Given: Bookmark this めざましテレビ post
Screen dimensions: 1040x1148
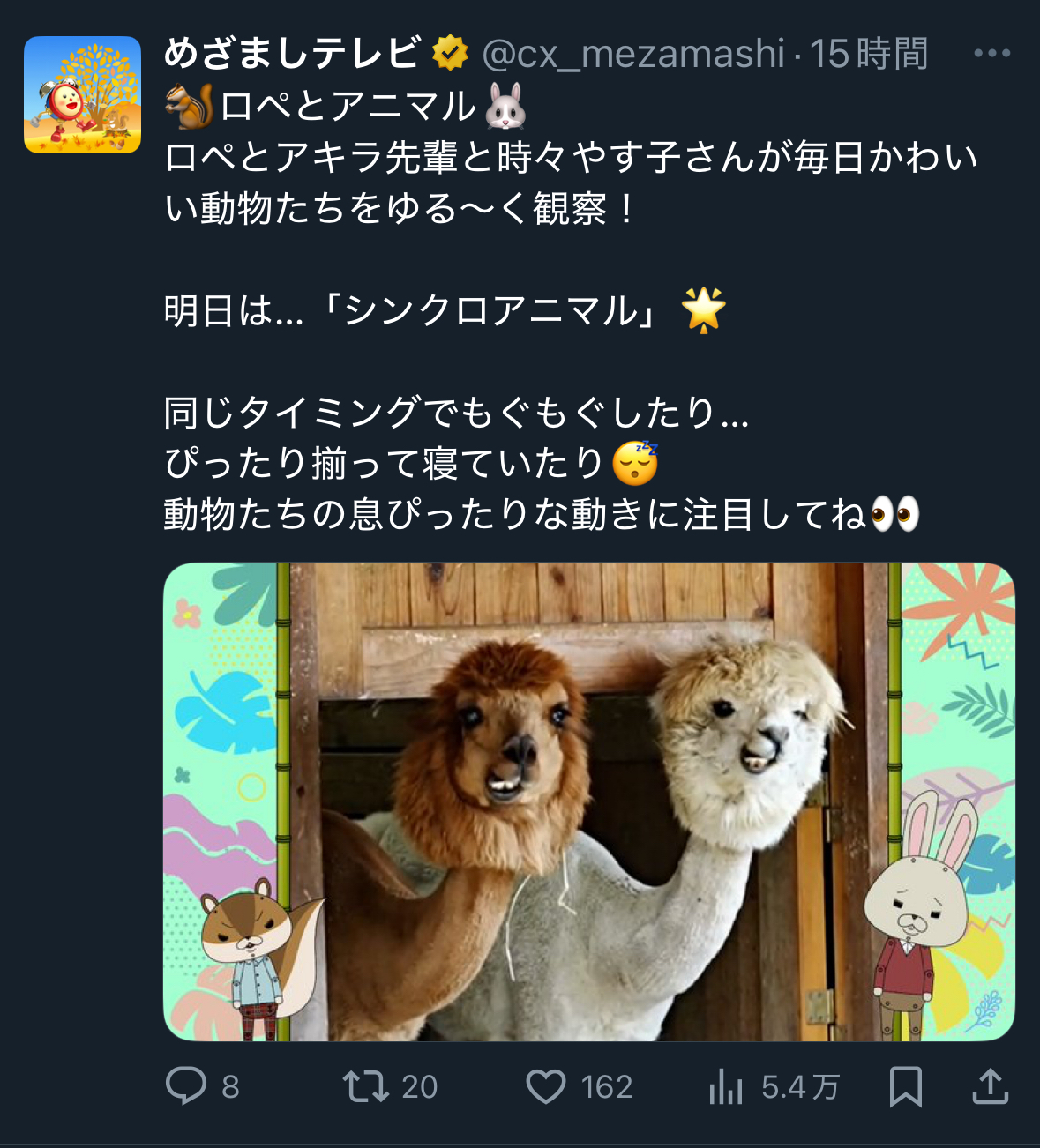Looking at the screenshot, I should pos(905,1085).
